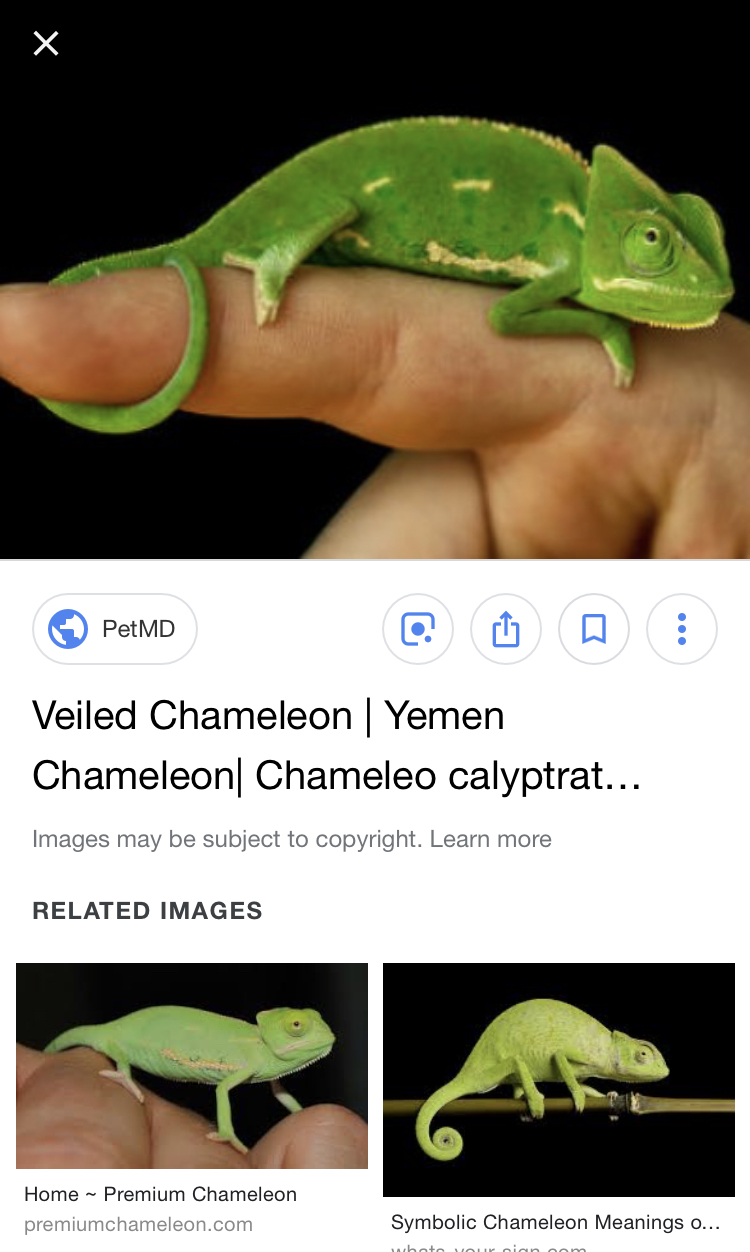Open the Veiled Chameleon page title
Image resolution: width=750 pixels, height=1252 pixels.
tap(336, 745)
